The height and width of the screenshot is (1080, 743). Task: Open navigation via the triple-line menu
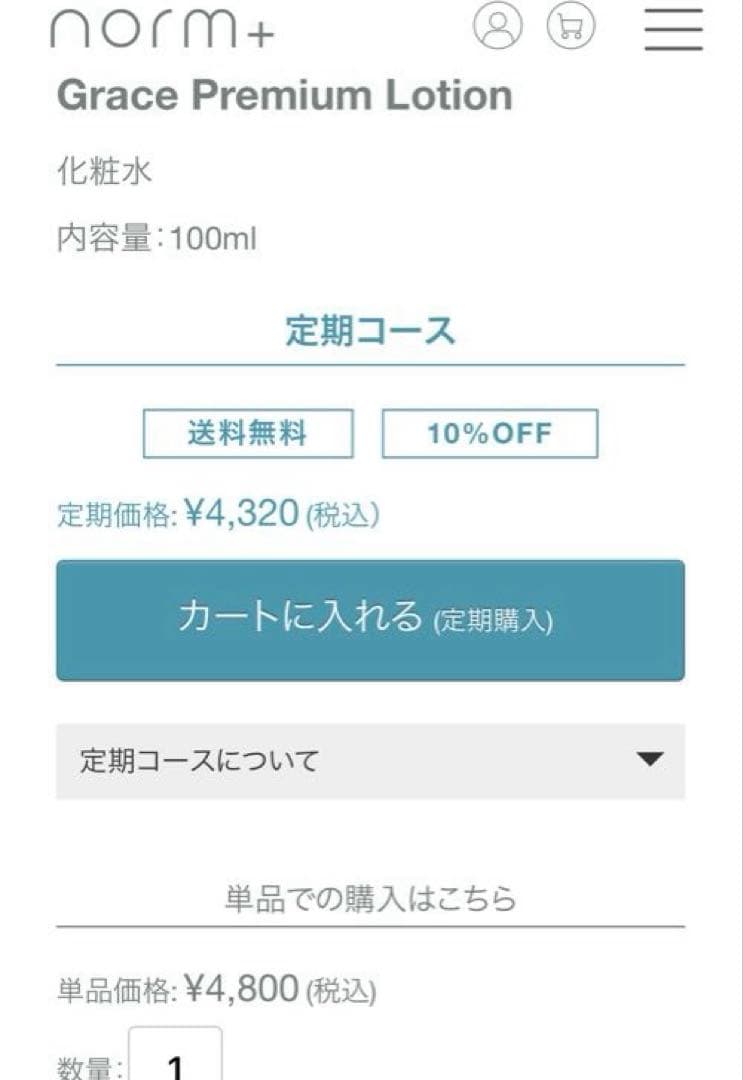(x=673, y=31)
